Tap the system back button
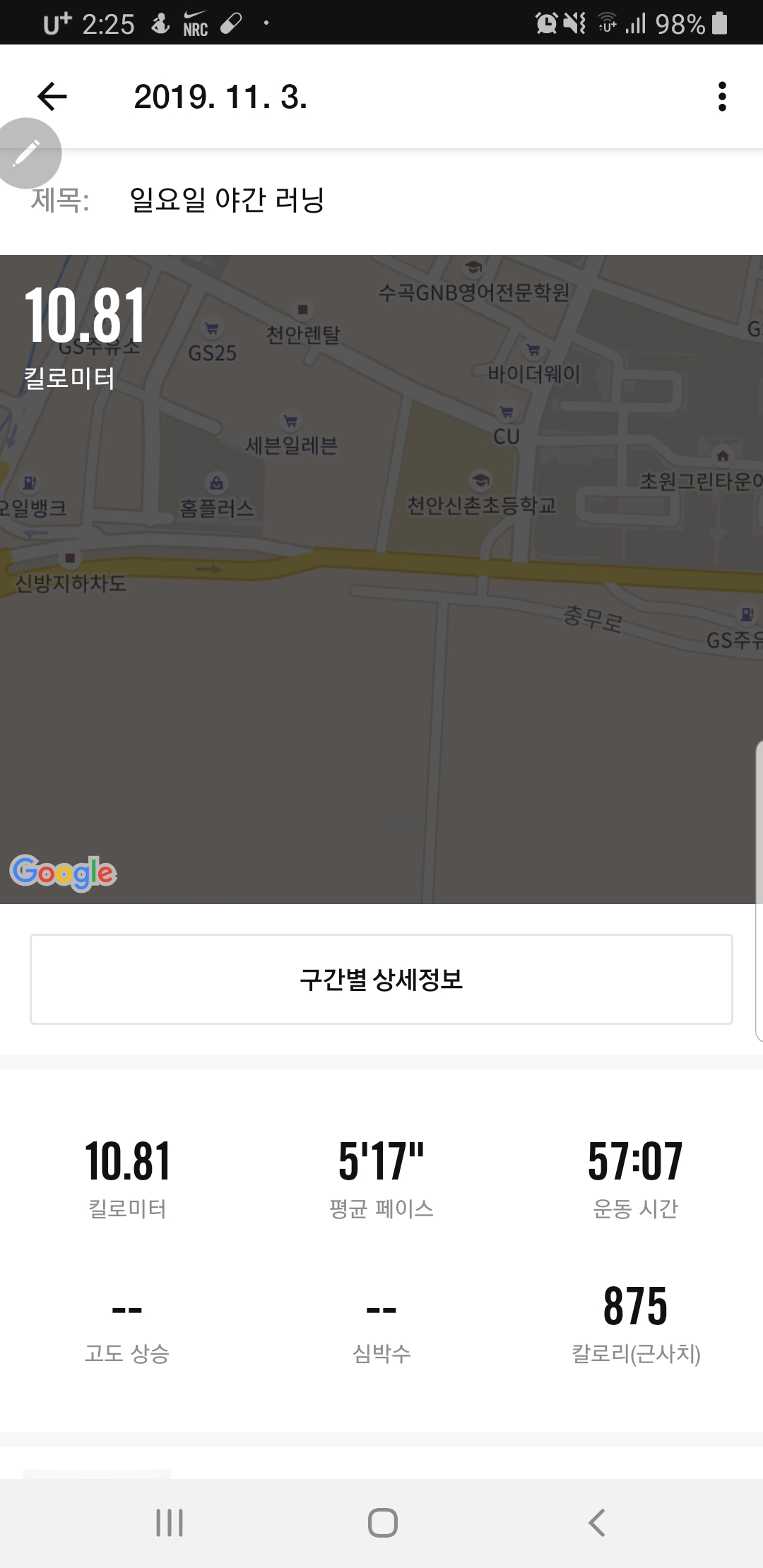This screenshot has width=763, height=1568. [597, 1523]
